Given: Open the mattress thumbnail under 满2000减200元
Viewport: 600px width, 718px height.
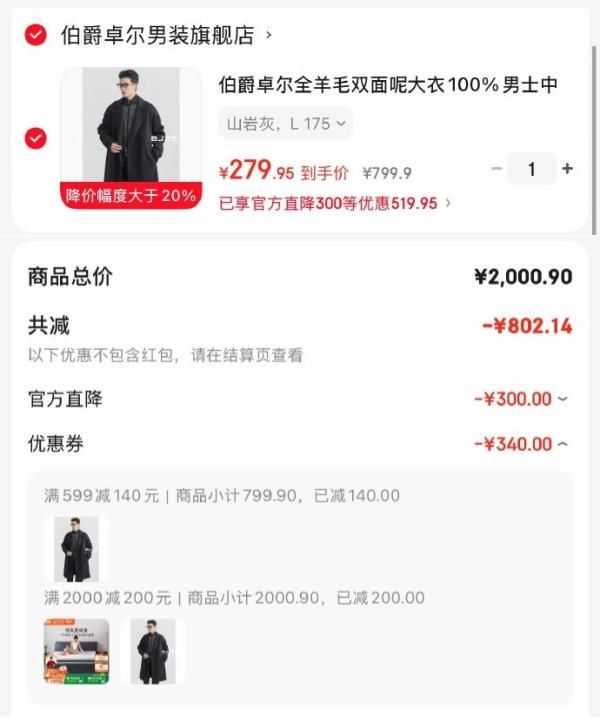Looking at the screenshot, I should (x=77, y=651).
